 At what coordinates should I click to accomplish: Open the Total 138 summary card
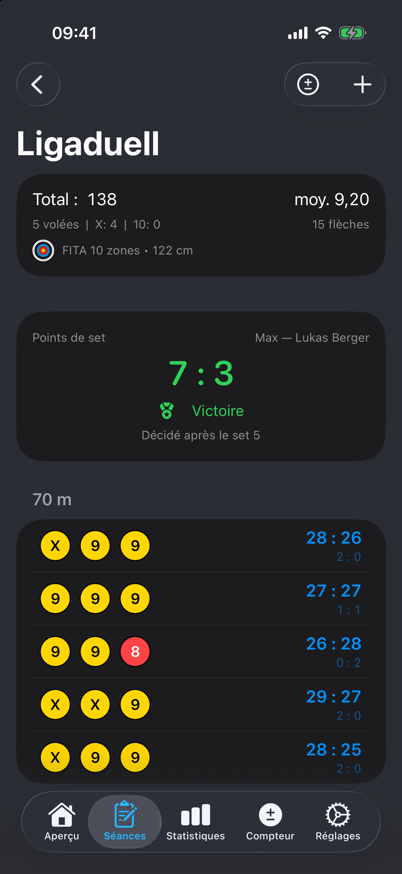[x=201, y=225]
